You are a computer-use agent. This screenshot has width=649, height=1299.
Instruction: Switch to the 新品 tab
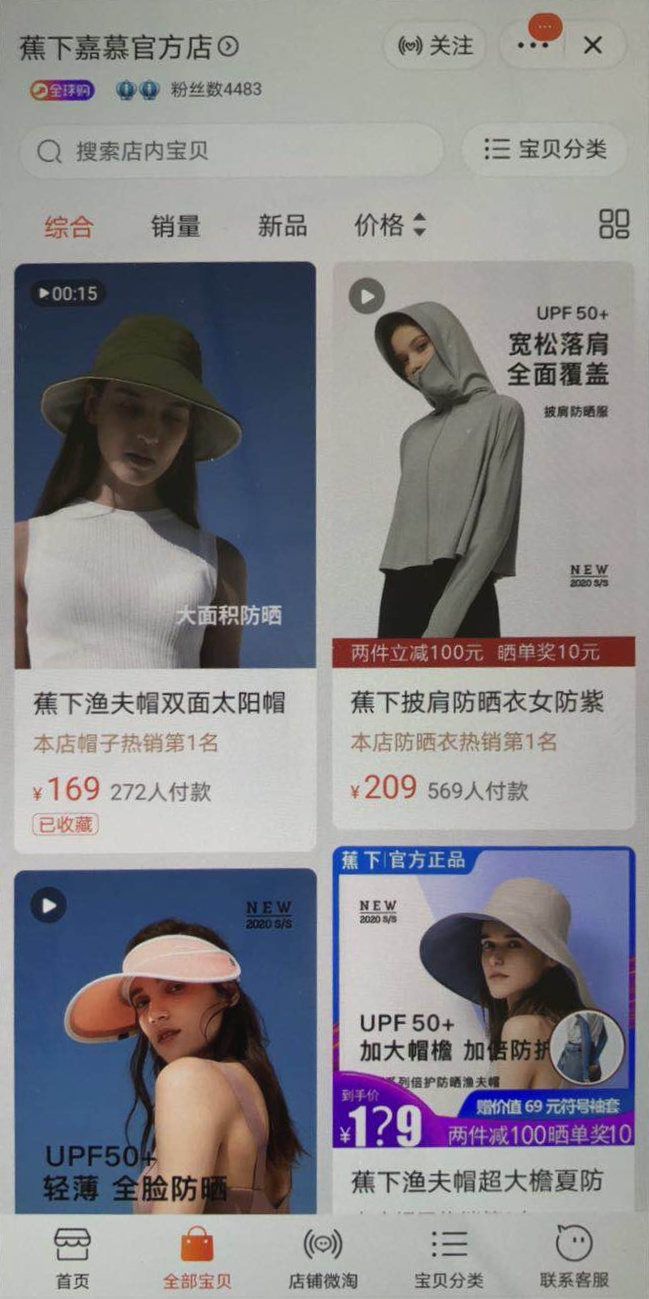click(x=283, y=226)
